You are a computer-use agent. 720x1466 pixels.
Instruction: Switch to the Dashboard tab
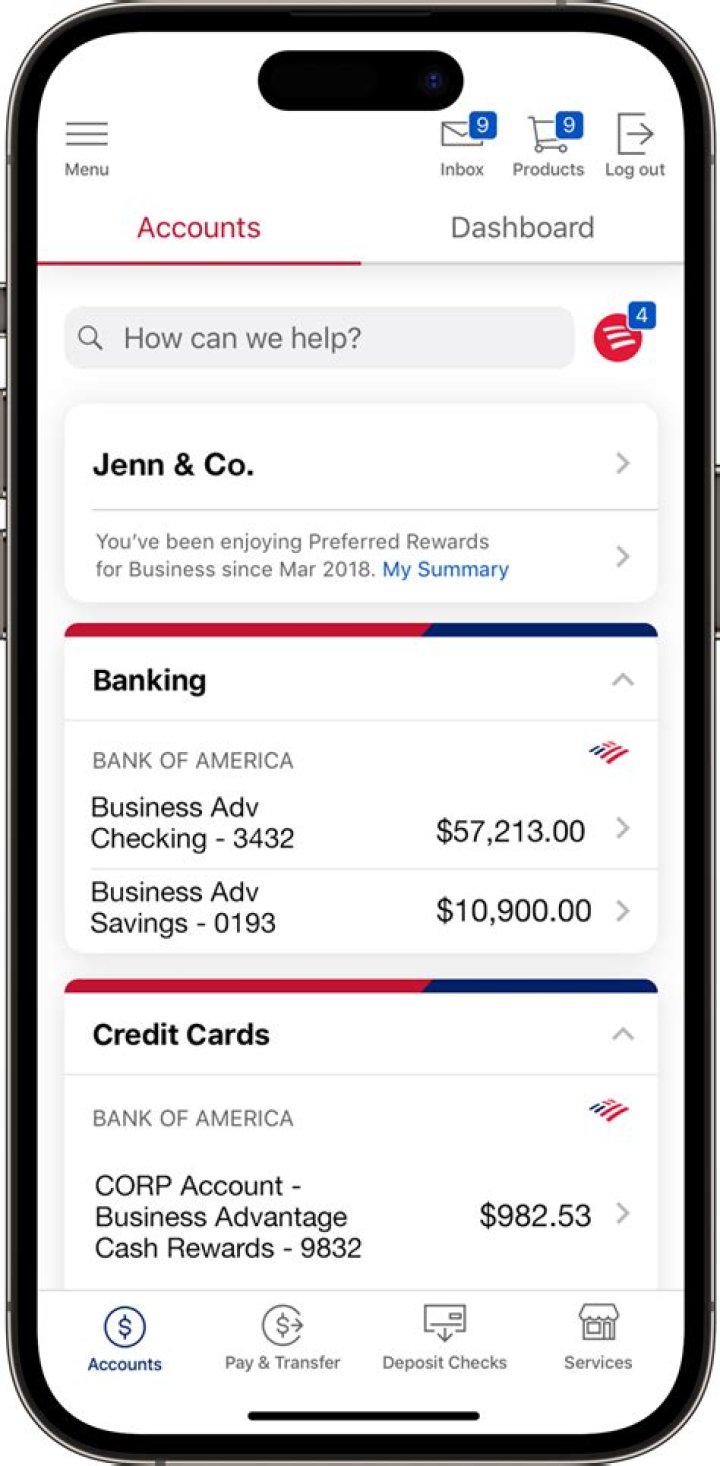[522, 227]
